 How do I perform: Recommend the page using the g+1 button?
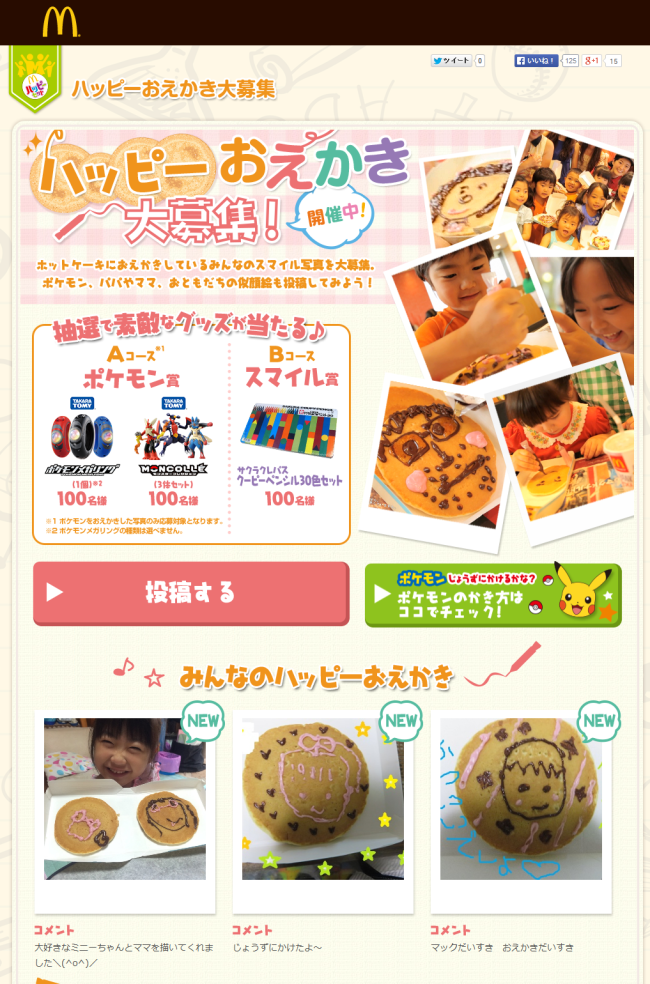coord(593,61)
